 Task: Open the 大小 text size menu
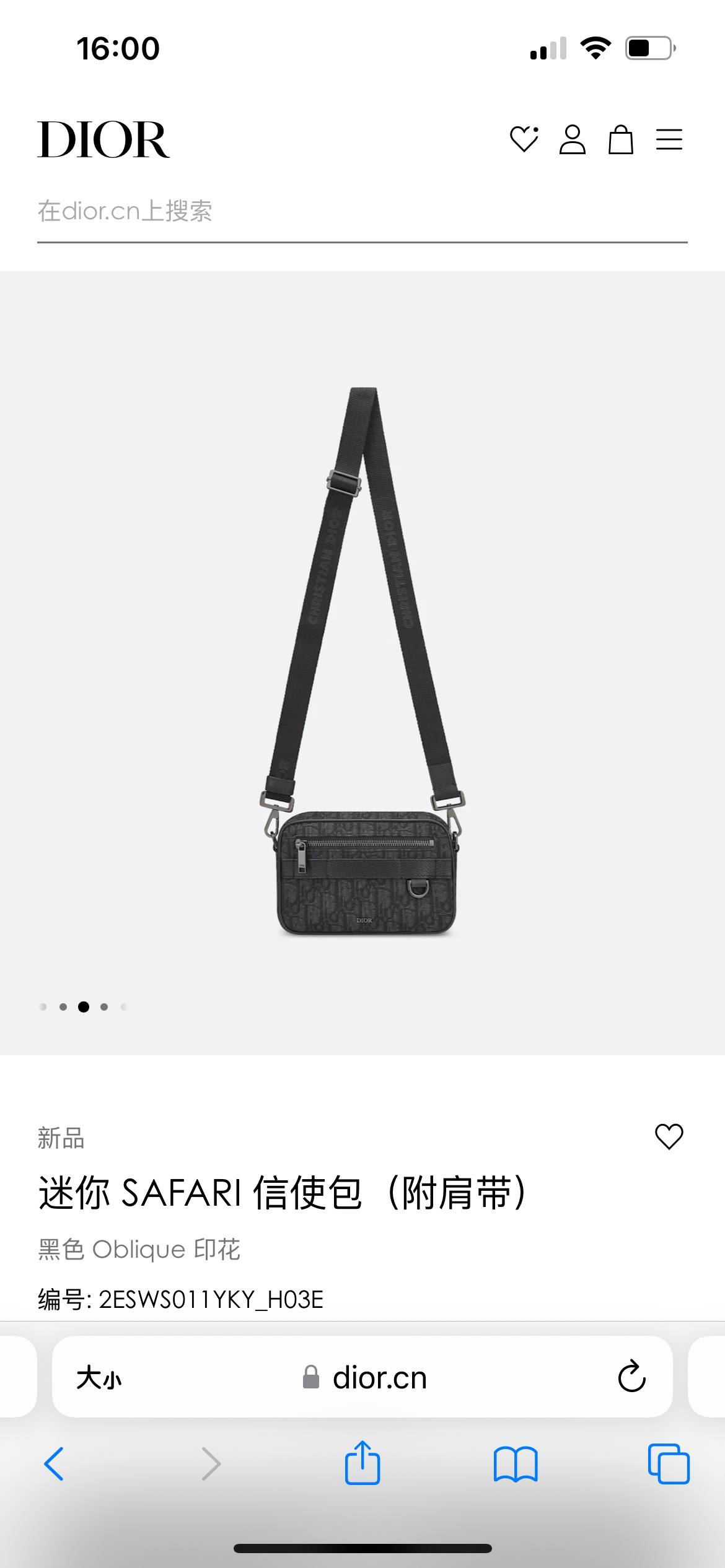[x=99, y=1378]
